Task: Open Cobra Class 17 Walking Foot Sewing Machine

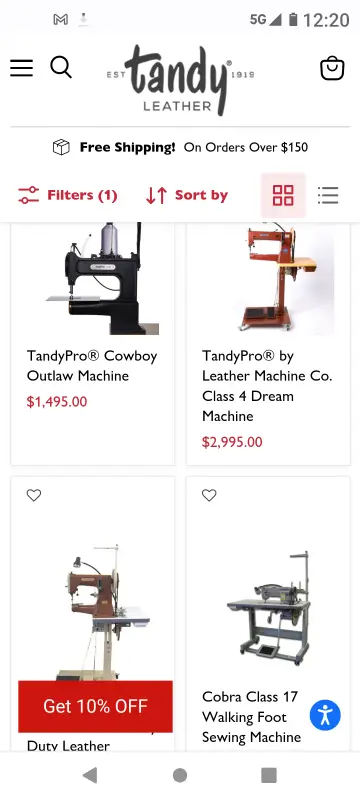Action: point(251,717)
